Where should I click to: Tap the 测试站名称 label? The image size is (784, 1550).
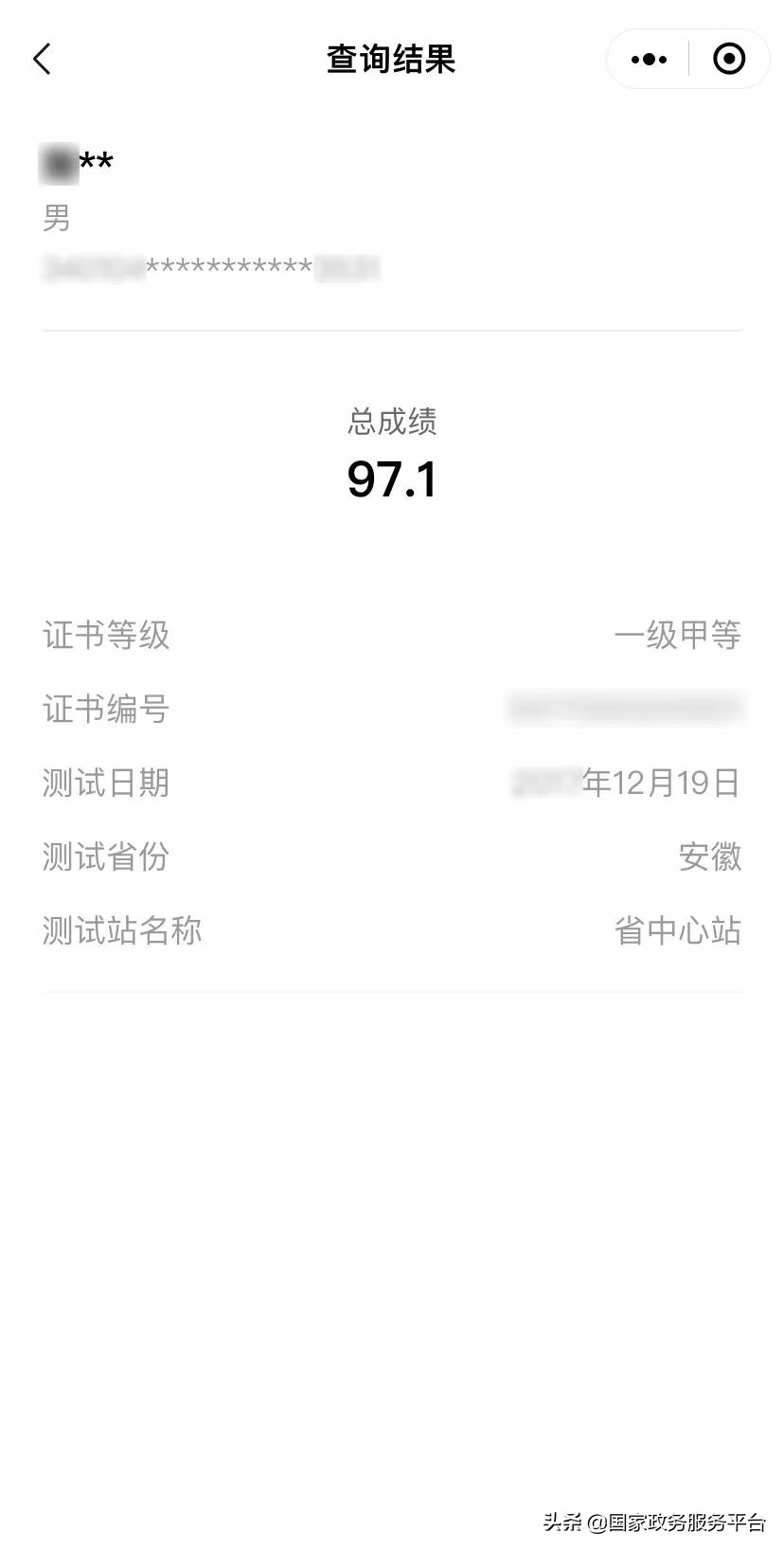121,930
